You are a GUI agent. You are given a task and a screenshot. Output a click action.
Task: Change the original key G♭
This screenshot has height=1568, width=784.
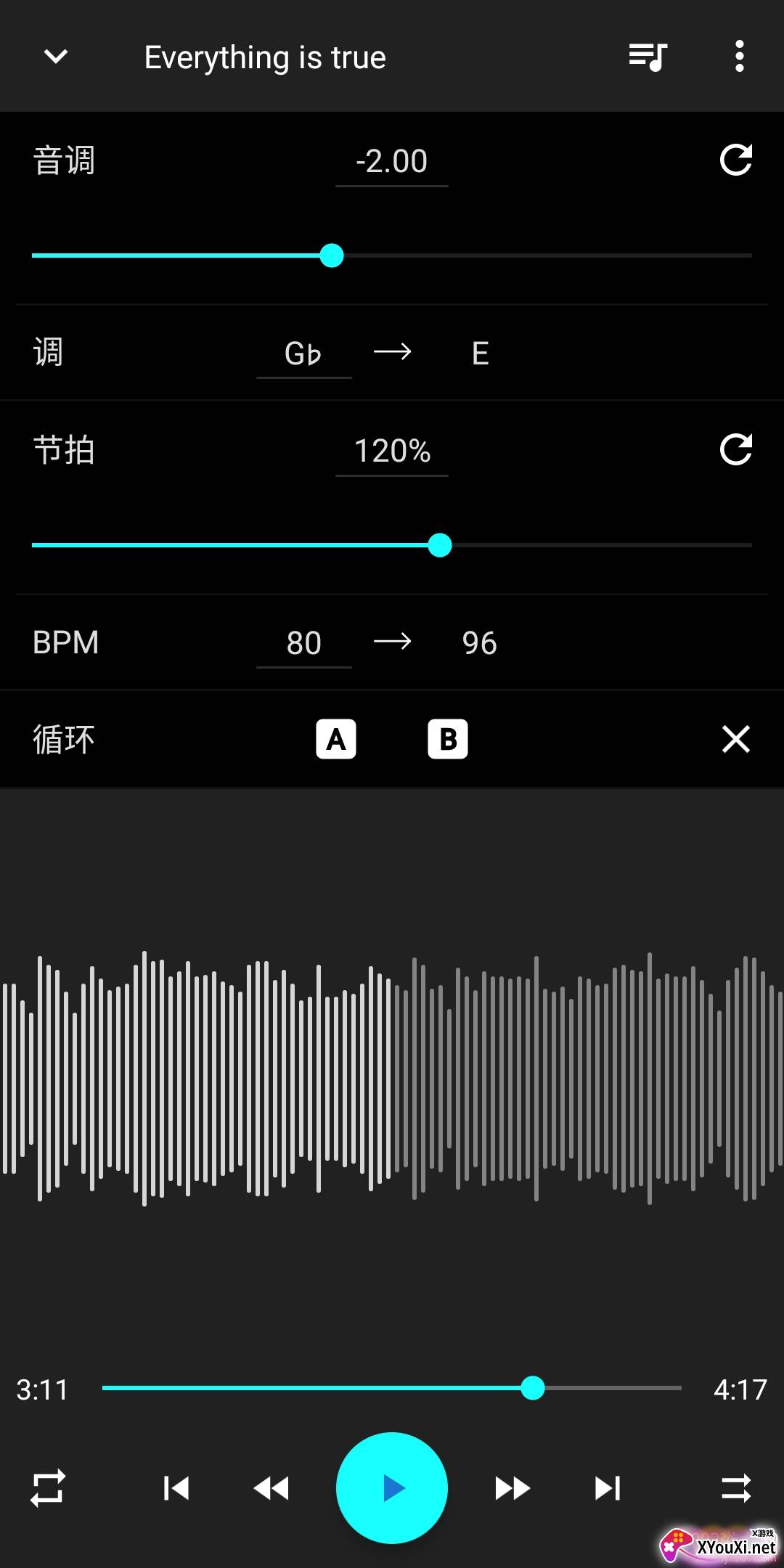(303, 354)
